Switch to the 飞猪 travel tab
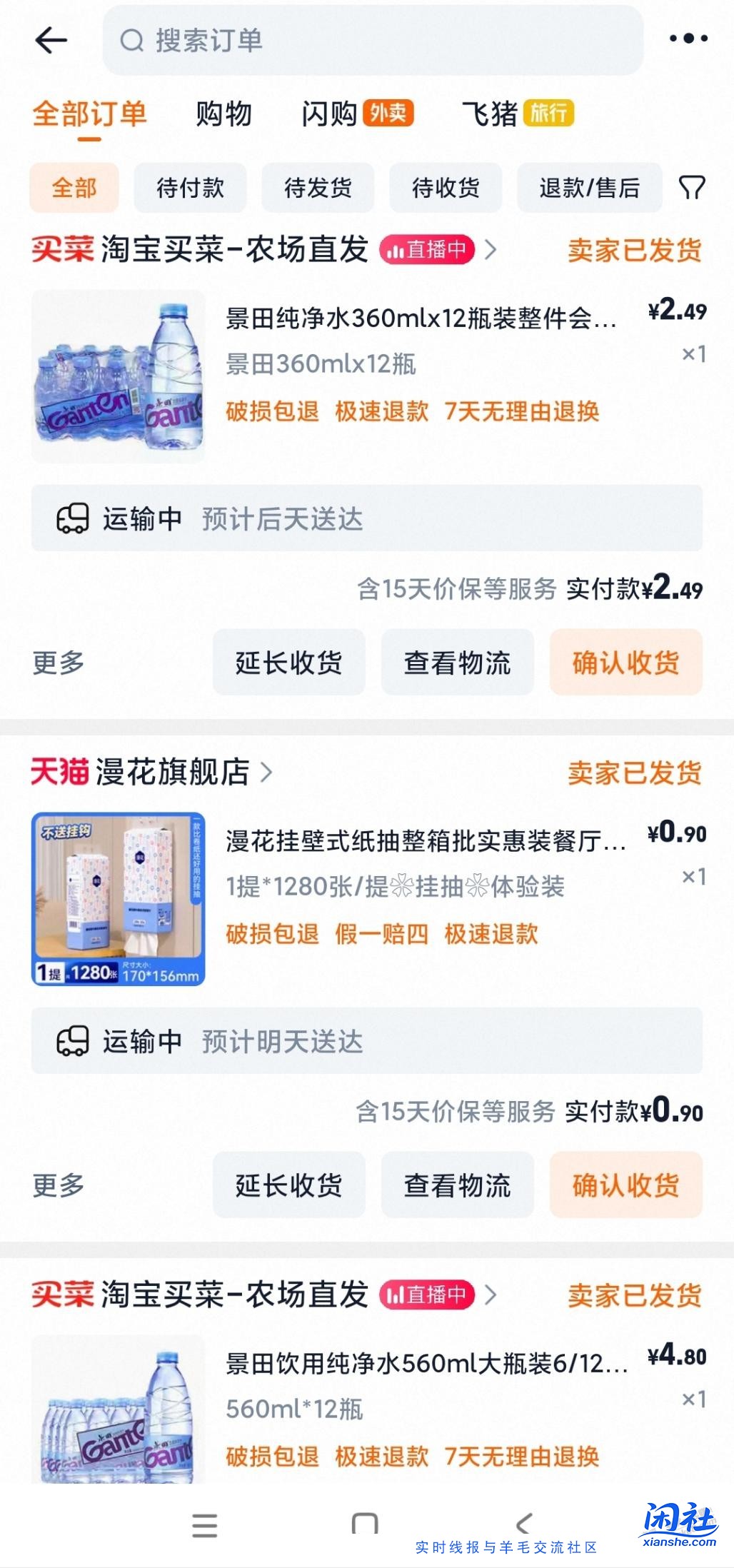This screenshot has width=734, height=1568. pyautogui.click(x=489, y=114)
